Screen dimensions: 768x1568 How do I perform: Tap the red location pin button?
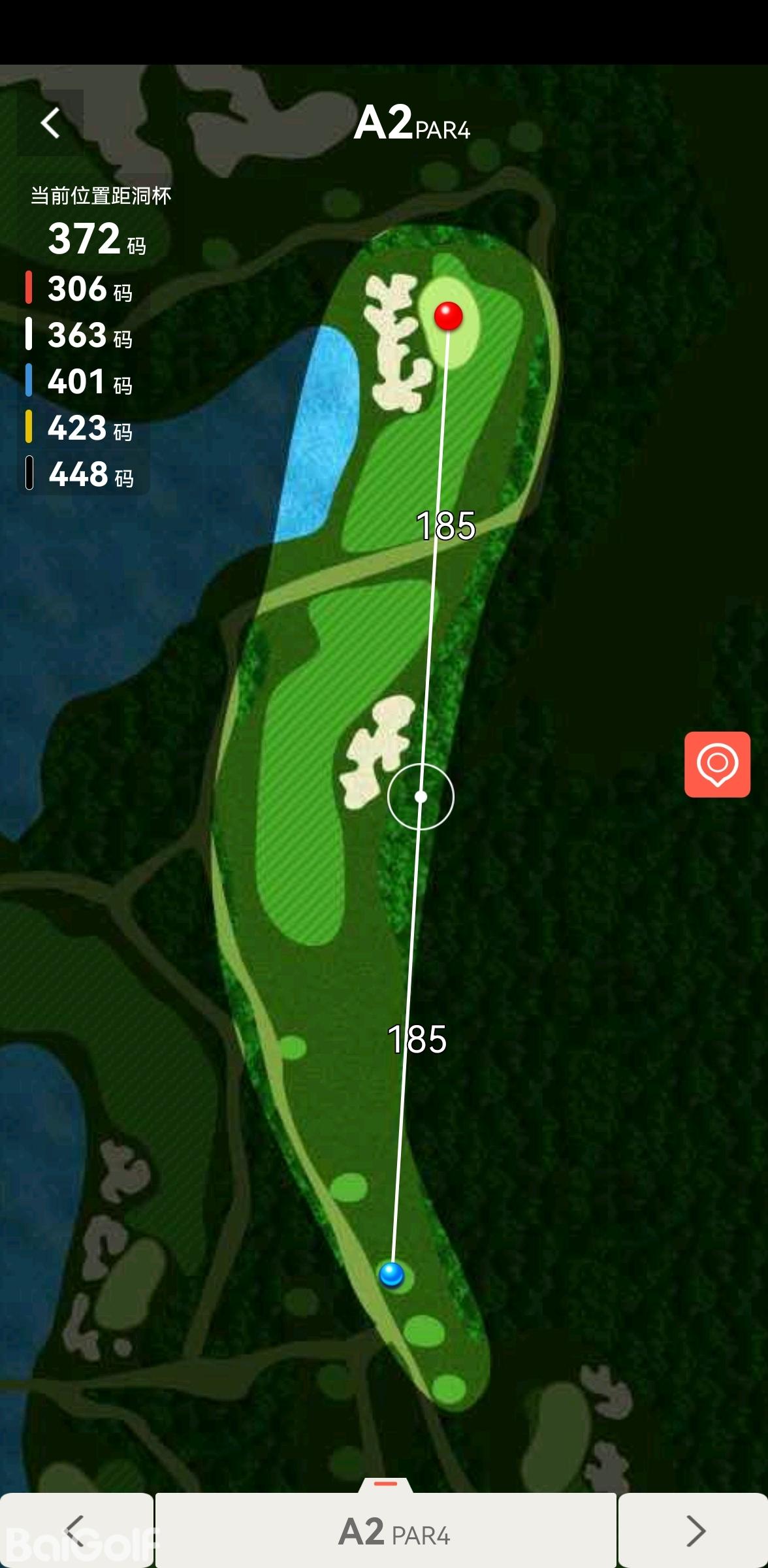(x=717, y=764)
